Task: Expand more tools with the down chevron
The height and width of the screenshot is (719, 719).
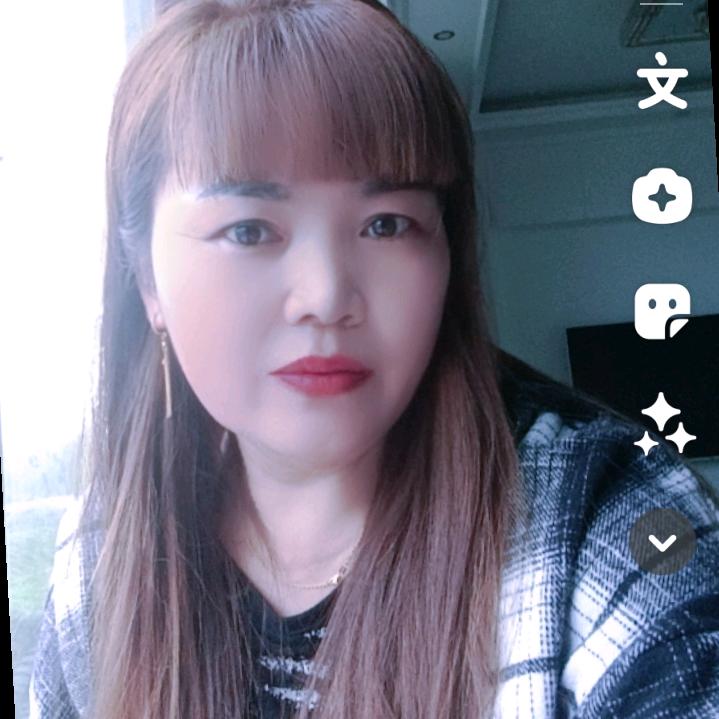Action: click(x=663, y=542)
